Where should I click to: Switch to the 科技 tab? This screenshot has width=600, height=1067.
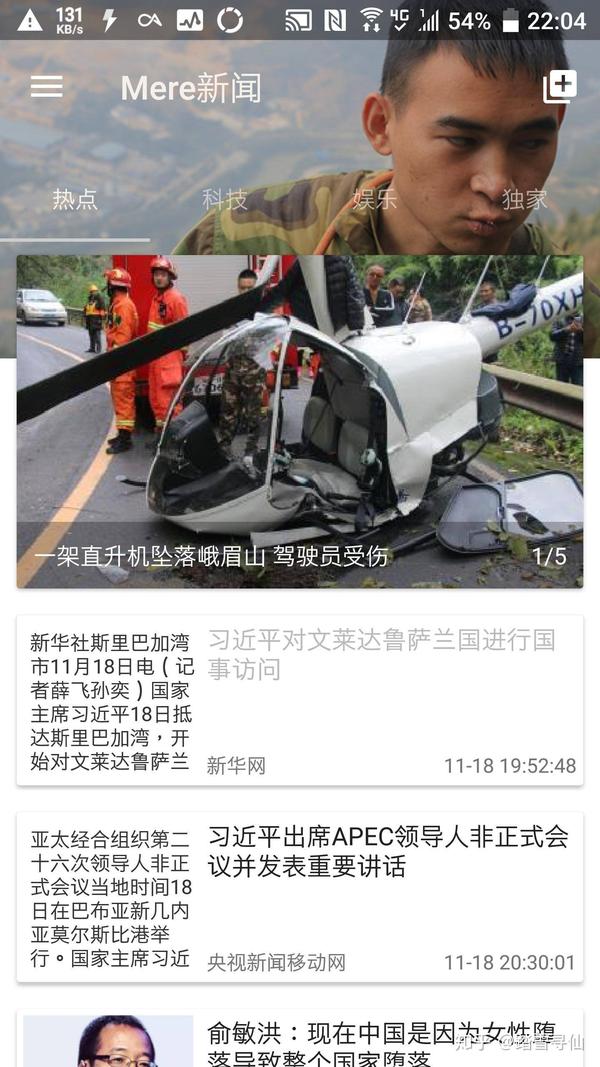[x=224, y=199]
